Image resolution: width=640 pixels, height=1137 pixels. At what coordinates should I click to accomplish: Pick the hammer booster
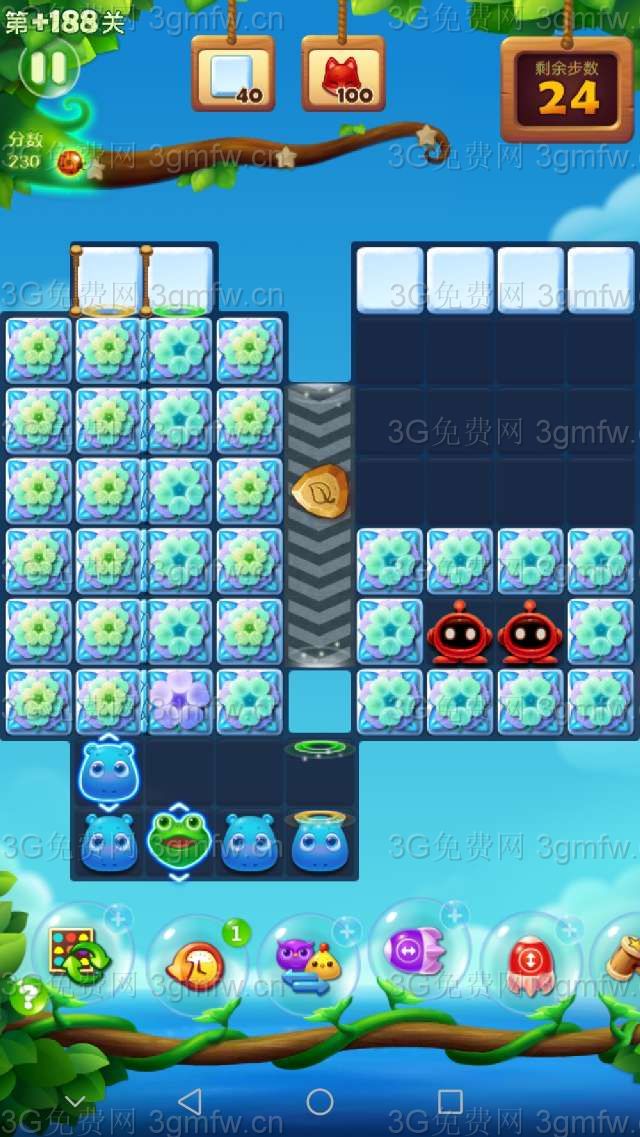point(622,960)
